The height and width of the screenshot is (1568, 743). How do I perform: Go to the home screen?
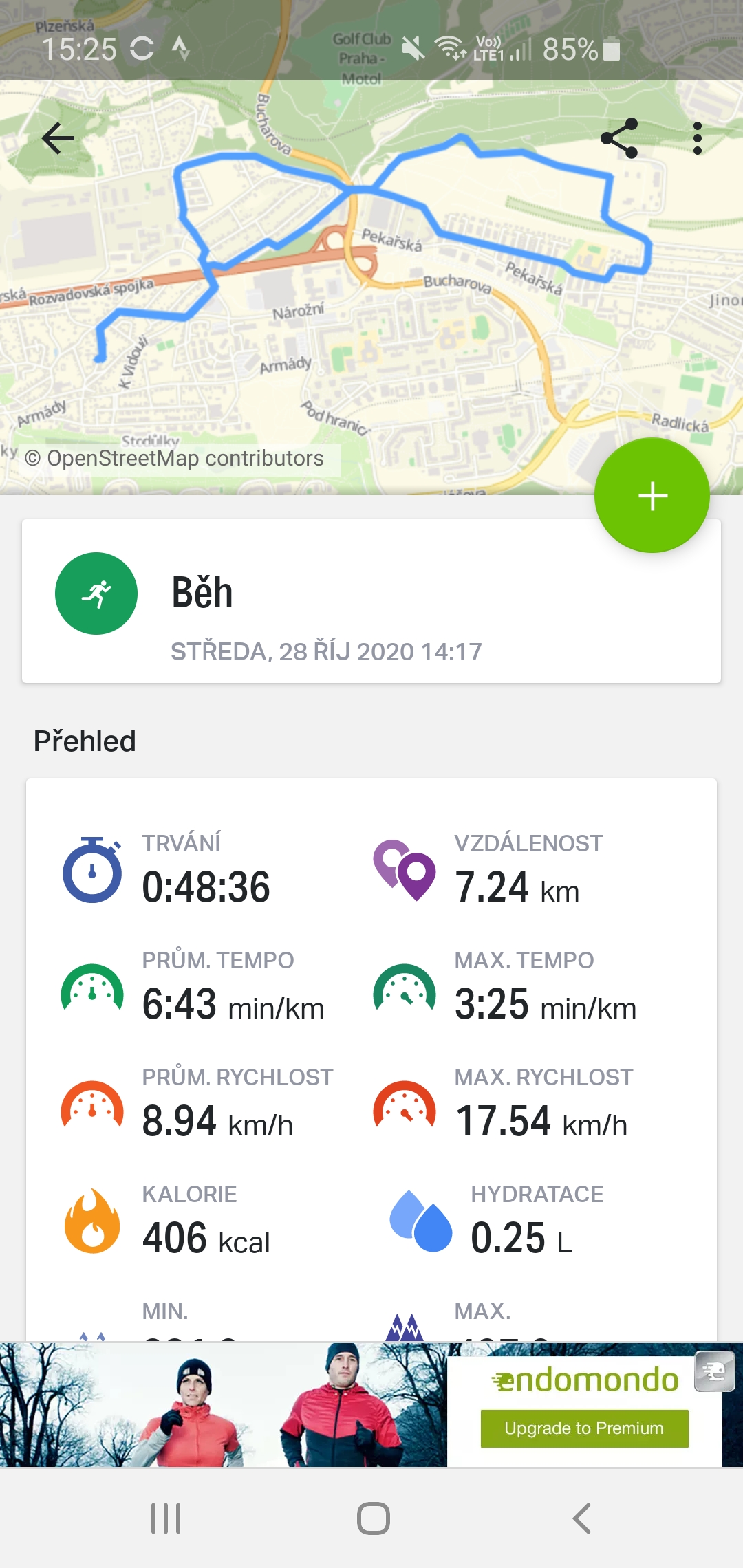point(374,1518)
